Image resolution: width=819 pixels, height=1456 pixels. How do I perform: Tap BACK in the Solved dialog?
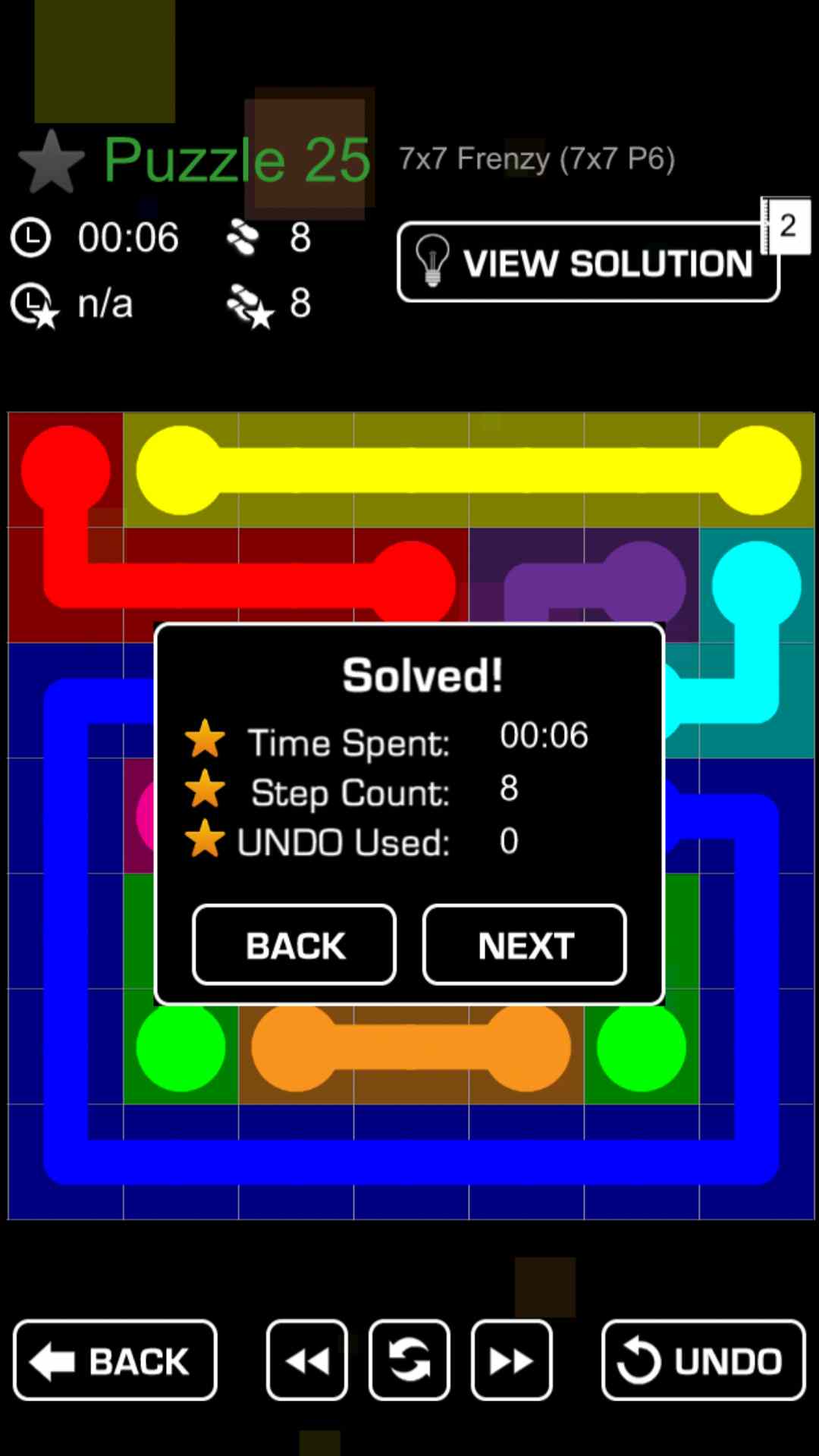294,945
